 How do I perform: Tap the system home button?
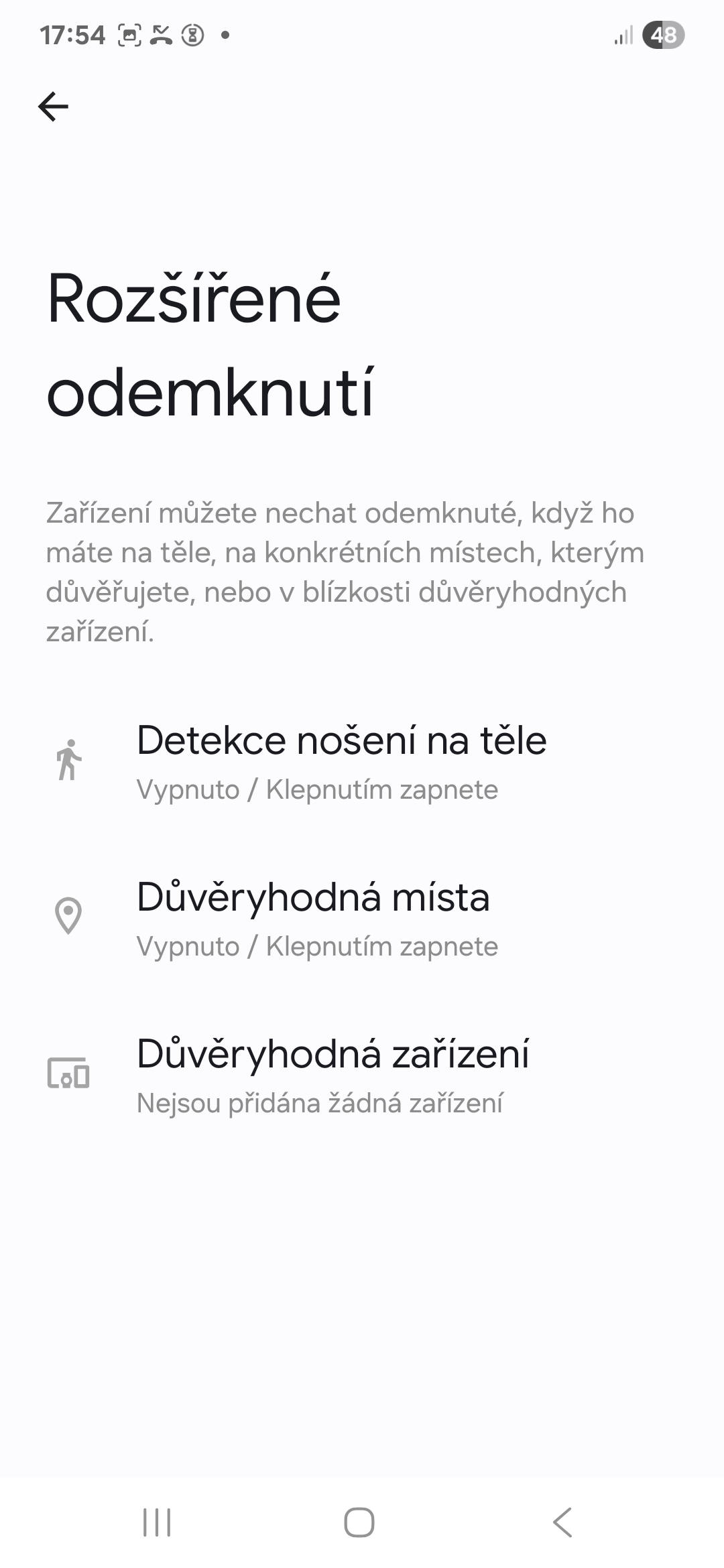click(359, 1522)
